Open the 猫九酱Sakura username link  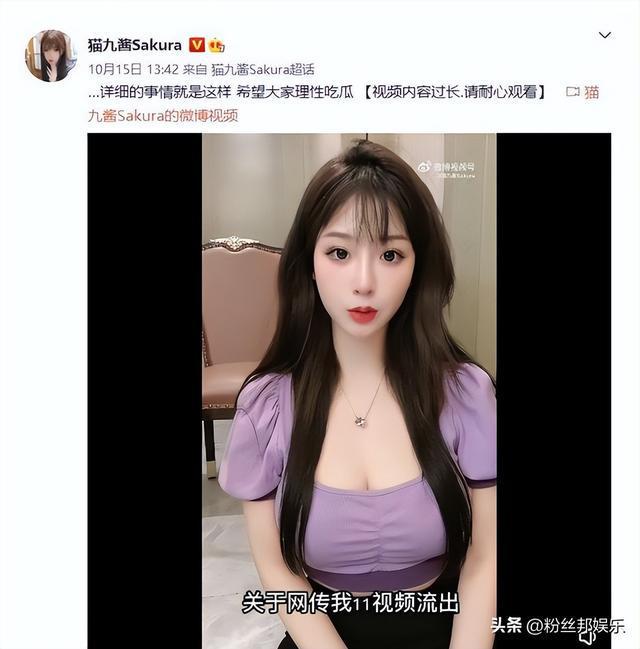click(134, 45)
